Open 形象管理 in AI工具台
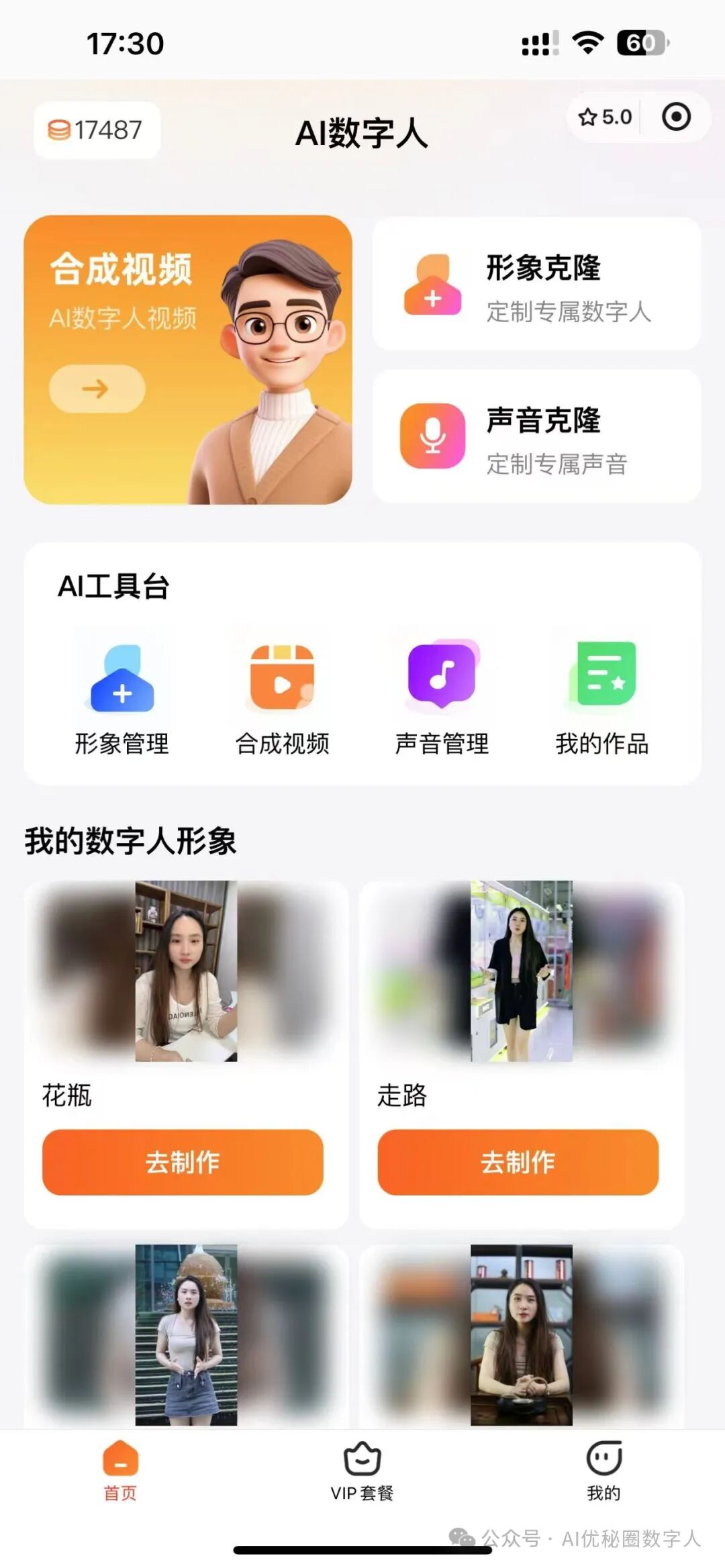The height and width of the screenshot is (1568, 725). [x=122, y=698]
